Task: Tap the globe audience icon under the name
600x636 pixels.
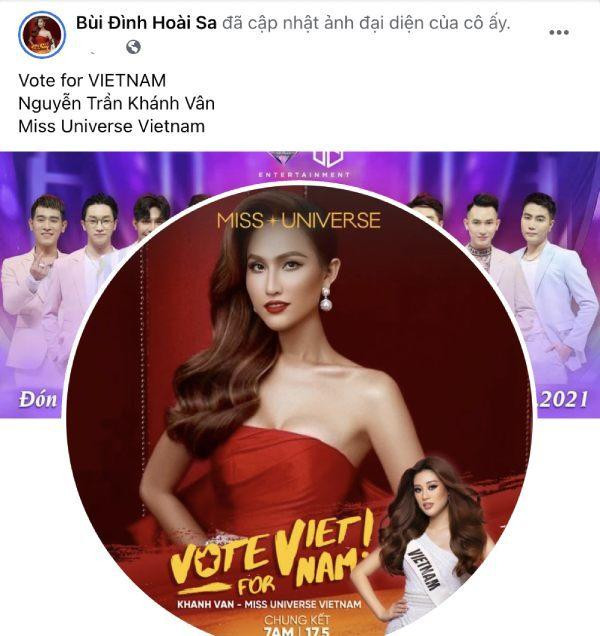Action: (x=133, y=47)
